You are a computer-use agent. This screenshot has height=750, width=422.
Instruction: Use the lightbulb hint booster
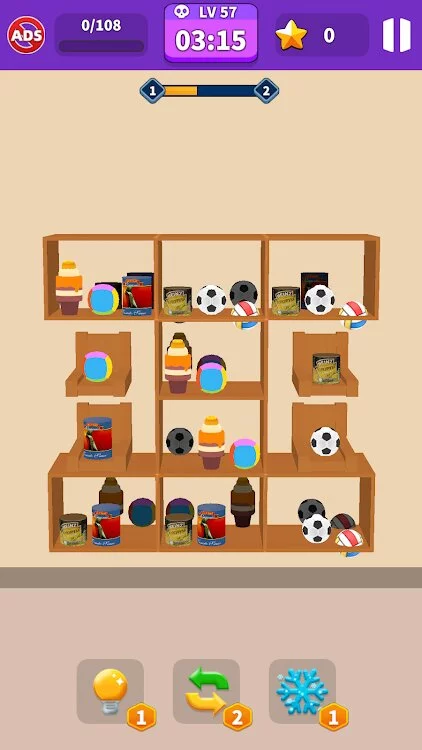point(111,691)
